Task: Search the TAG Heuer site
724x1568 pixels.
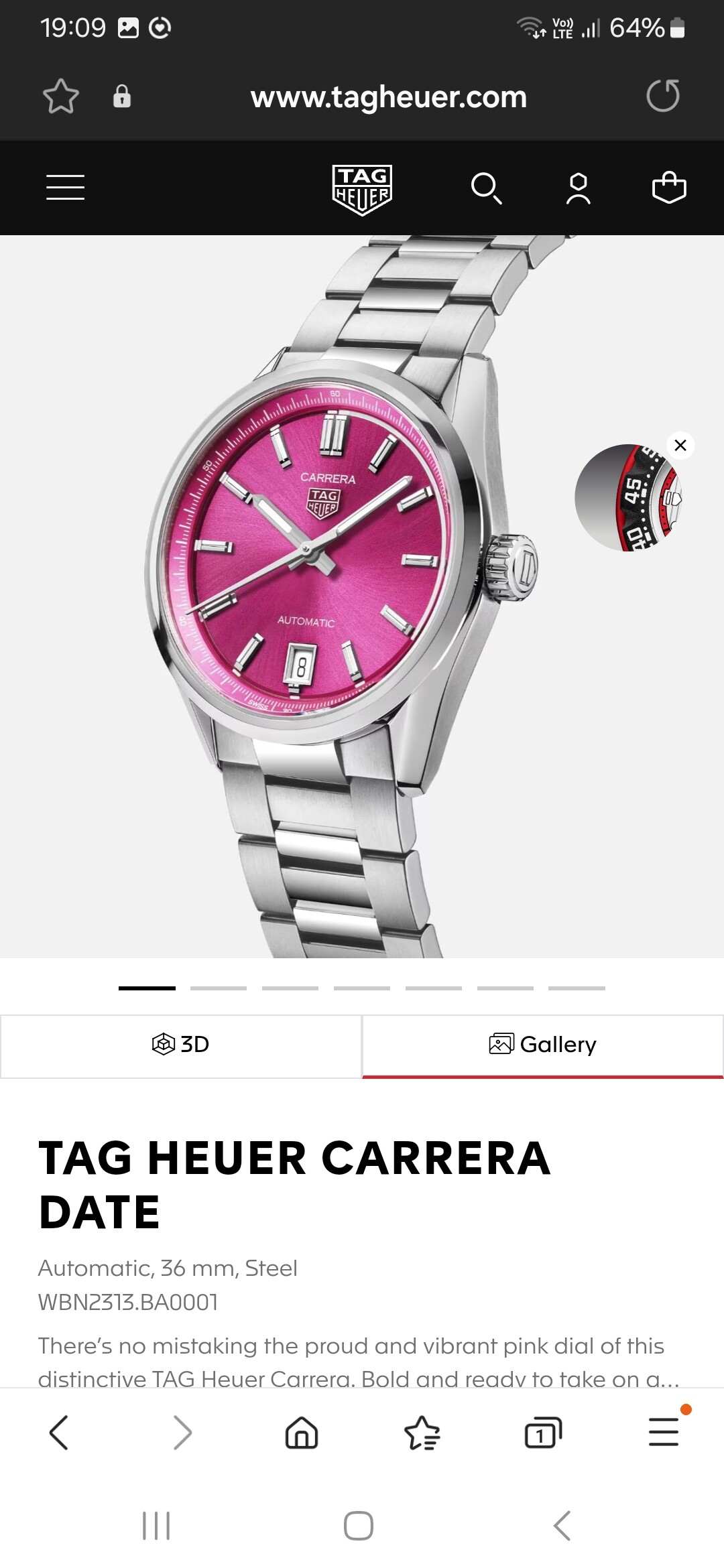Action: [x=487, y=188]
